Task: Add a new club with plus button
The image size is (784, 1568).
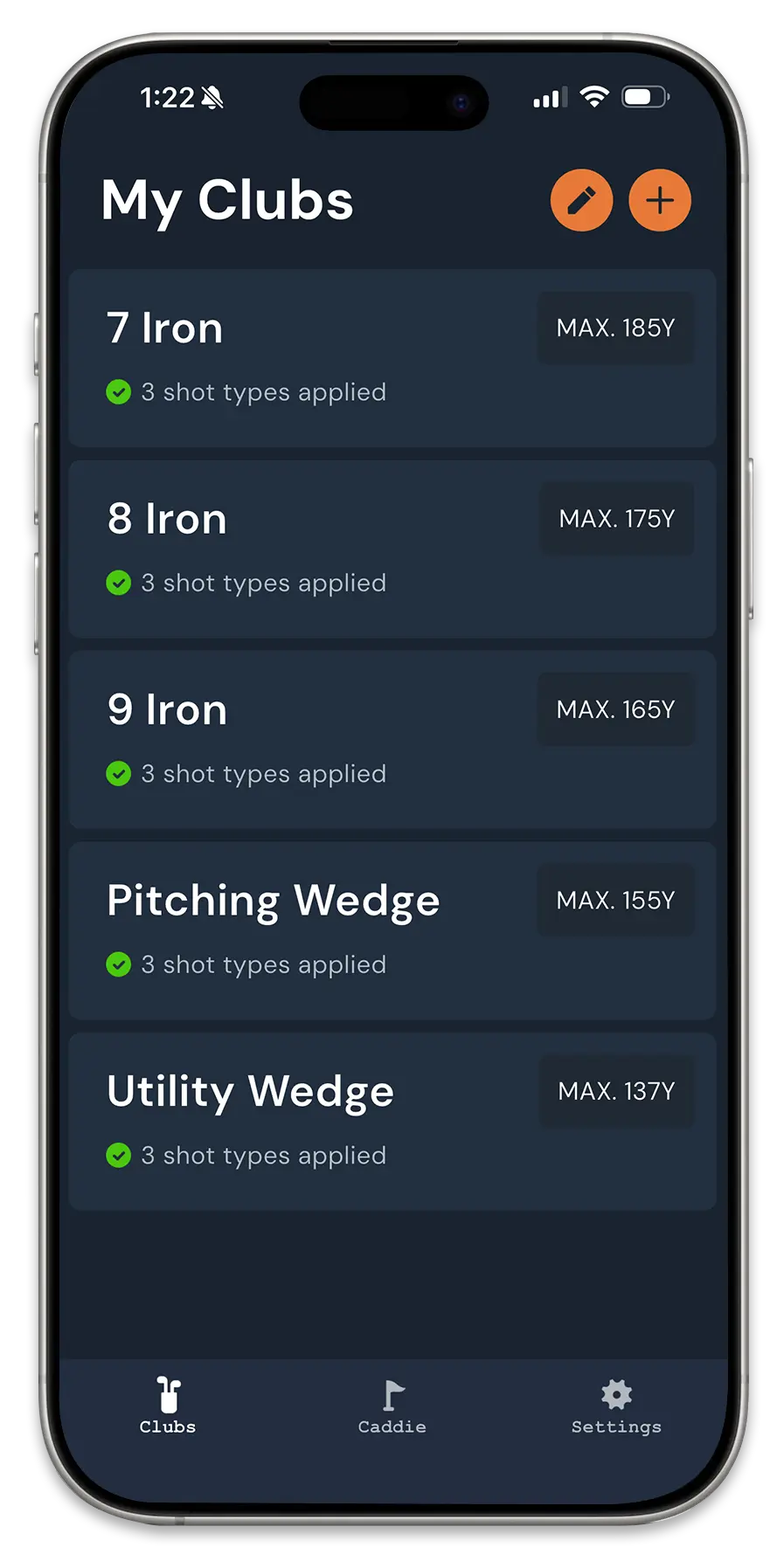Action: point(660,200)
